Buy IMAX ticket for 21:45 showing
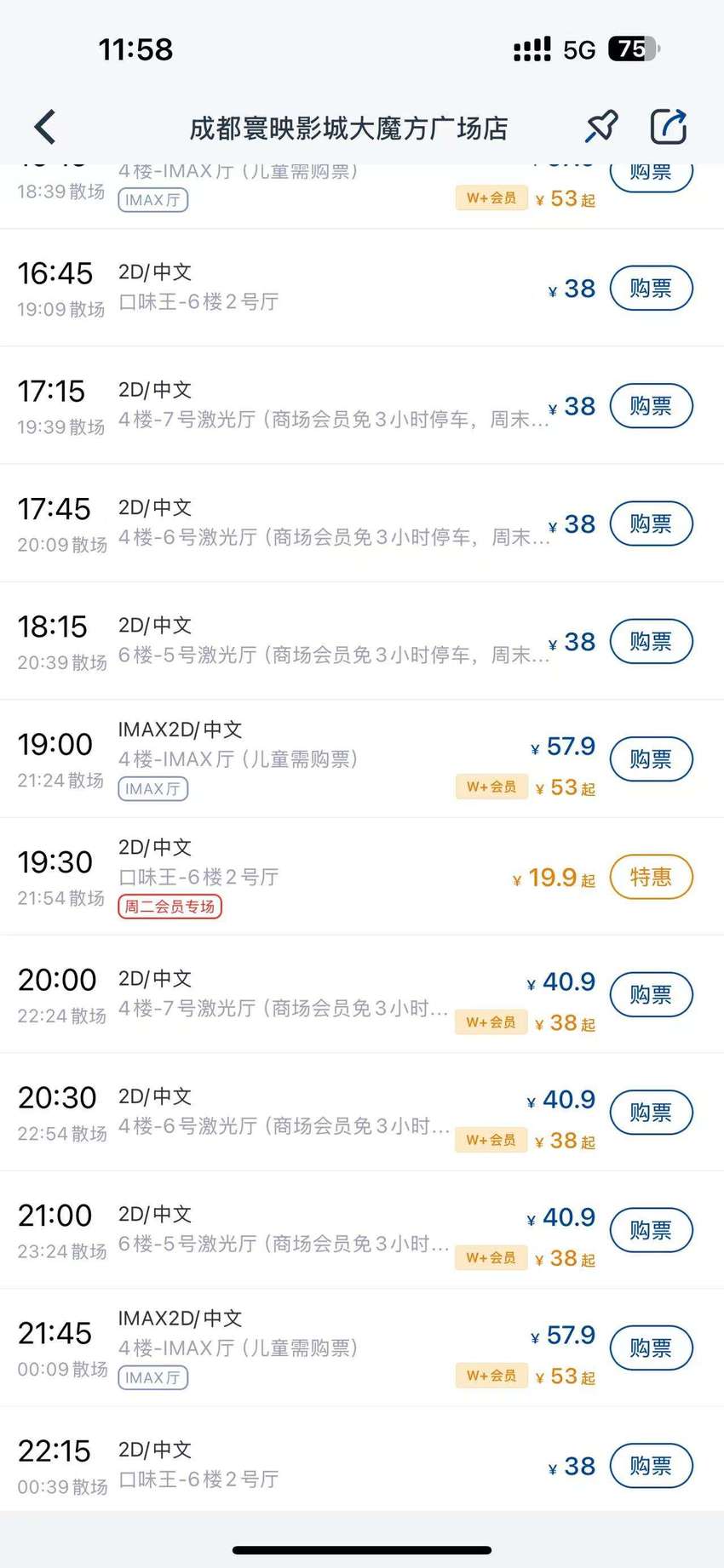The image size is (724, 1568). 652,1348
